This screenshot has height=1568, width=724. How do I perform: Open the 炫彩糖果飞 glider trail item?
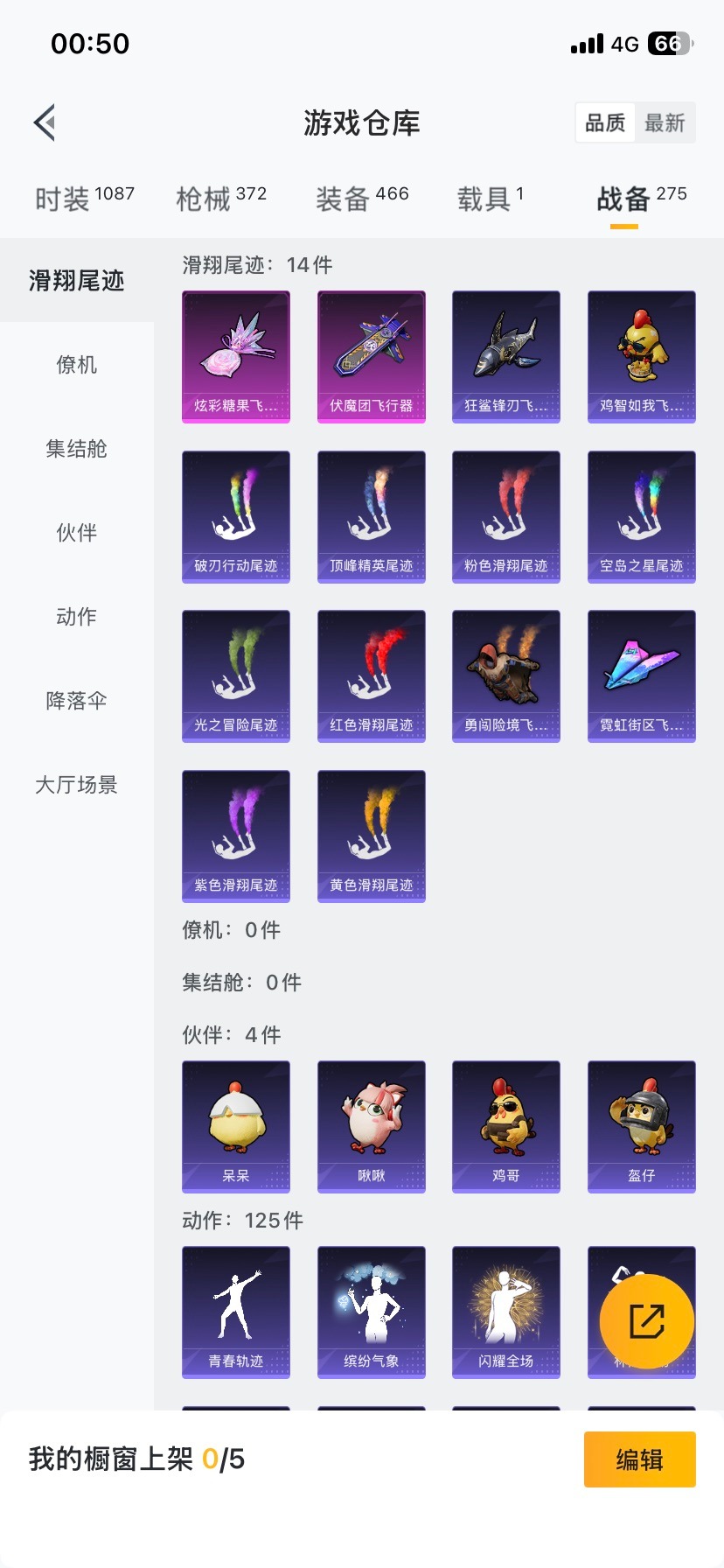235,355
